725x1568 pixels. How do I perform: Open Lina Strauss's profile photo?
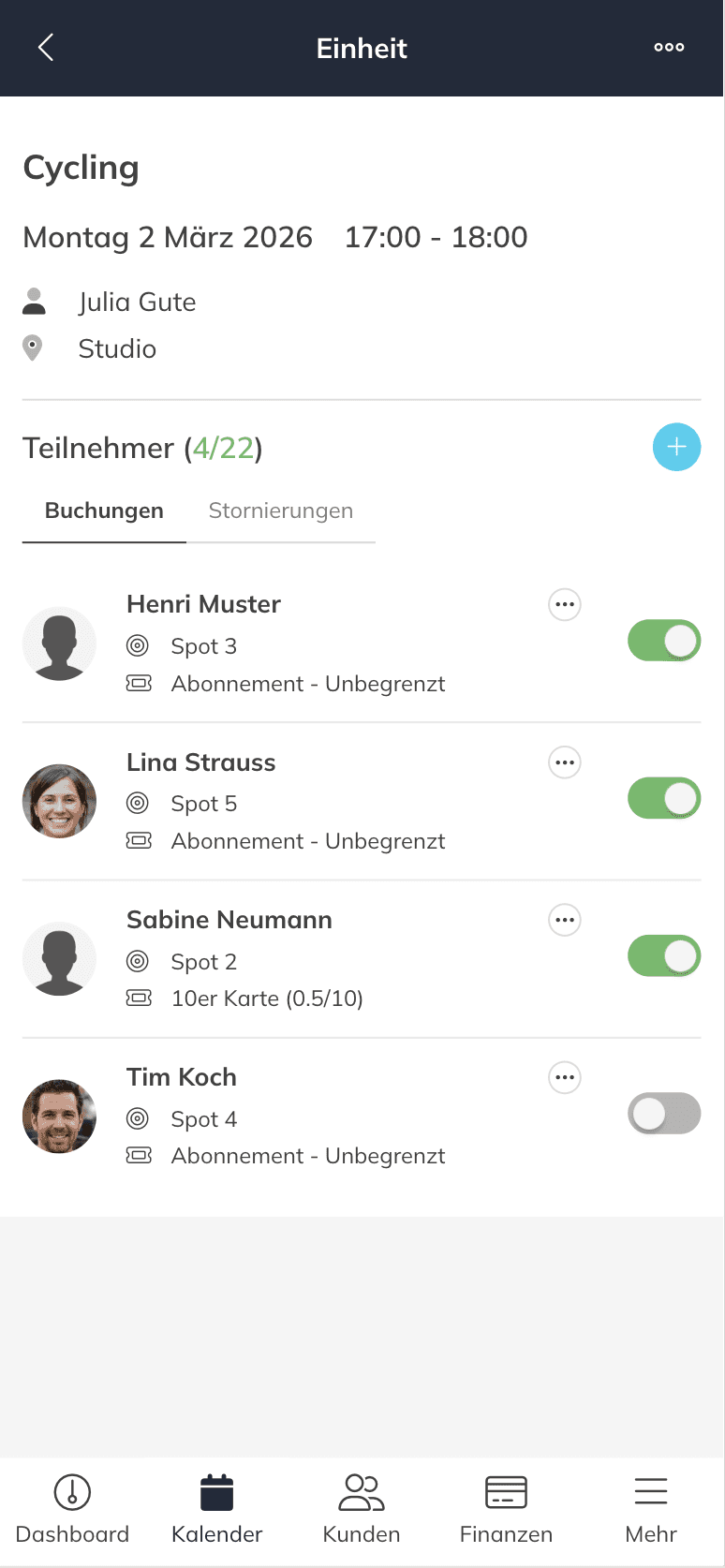[59, 801]
